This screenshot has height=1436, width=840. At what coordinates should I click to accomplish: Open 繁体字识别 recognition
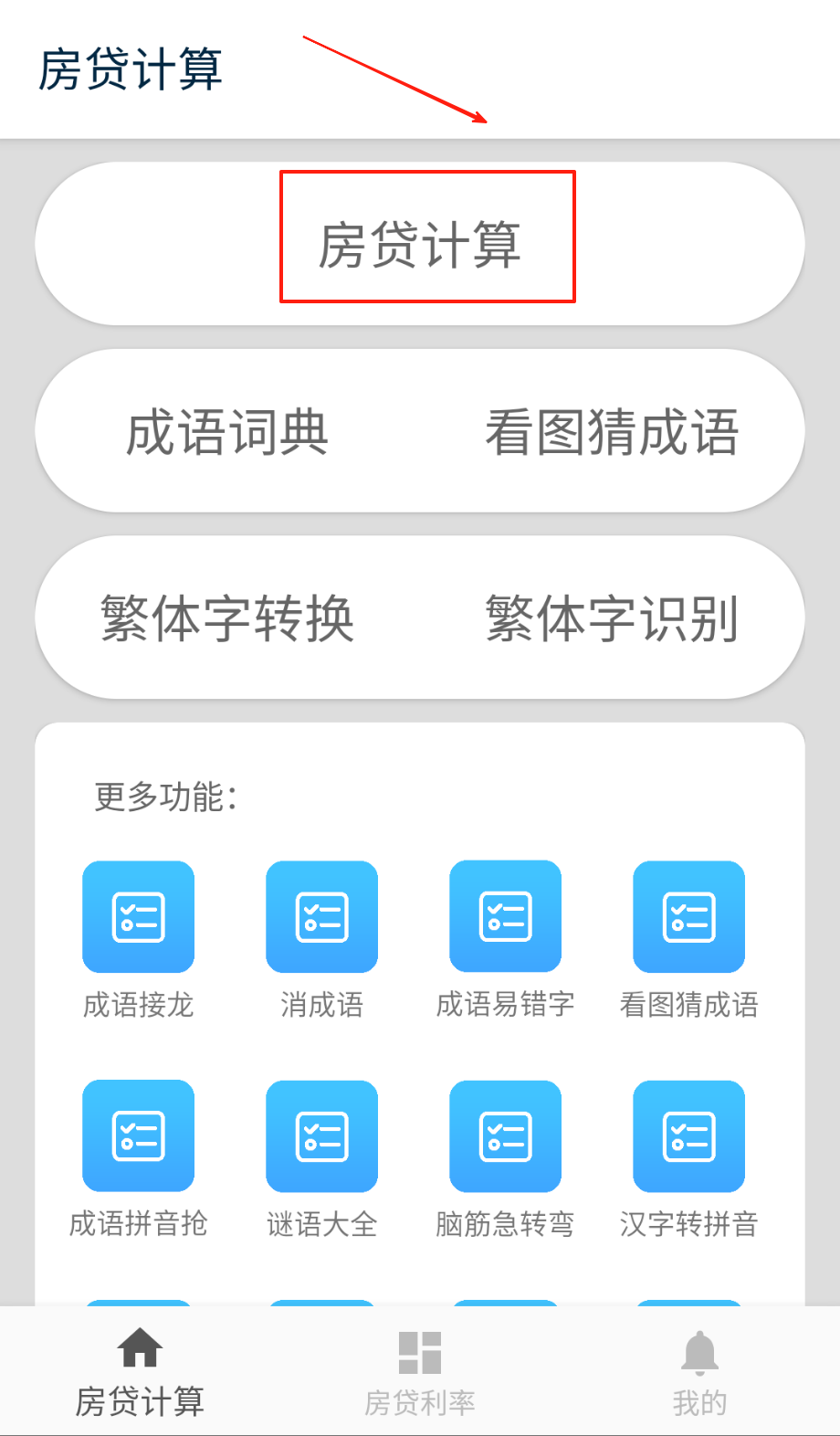coord(612,618)
